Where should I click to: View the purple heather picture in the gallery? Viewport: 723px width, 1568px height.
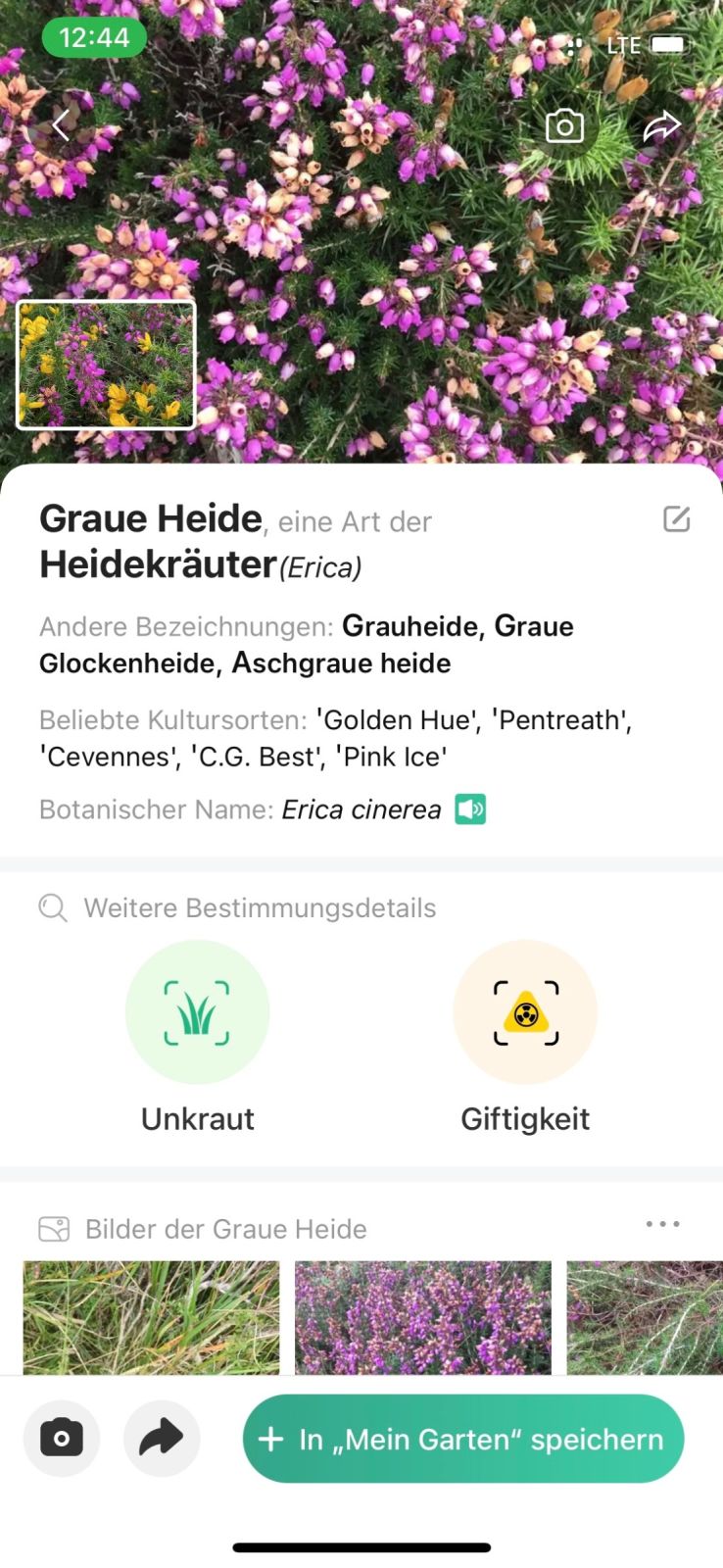(423, 1317)
